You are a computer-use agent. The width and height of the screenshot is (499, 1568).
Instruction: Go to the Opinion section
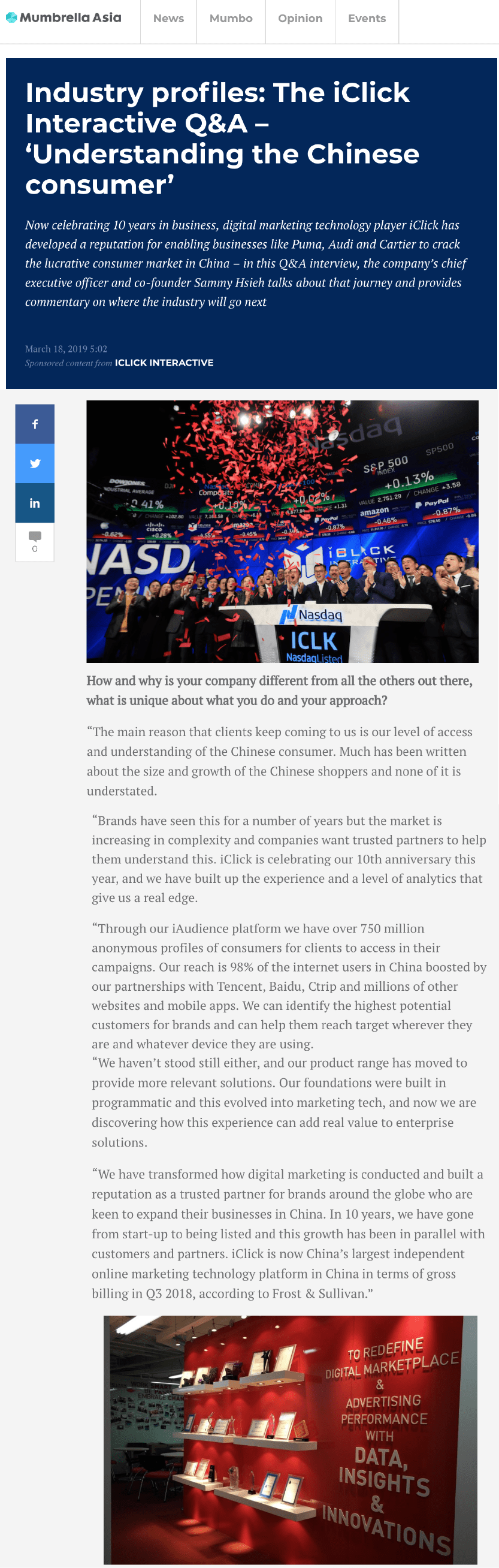point(300,19)
